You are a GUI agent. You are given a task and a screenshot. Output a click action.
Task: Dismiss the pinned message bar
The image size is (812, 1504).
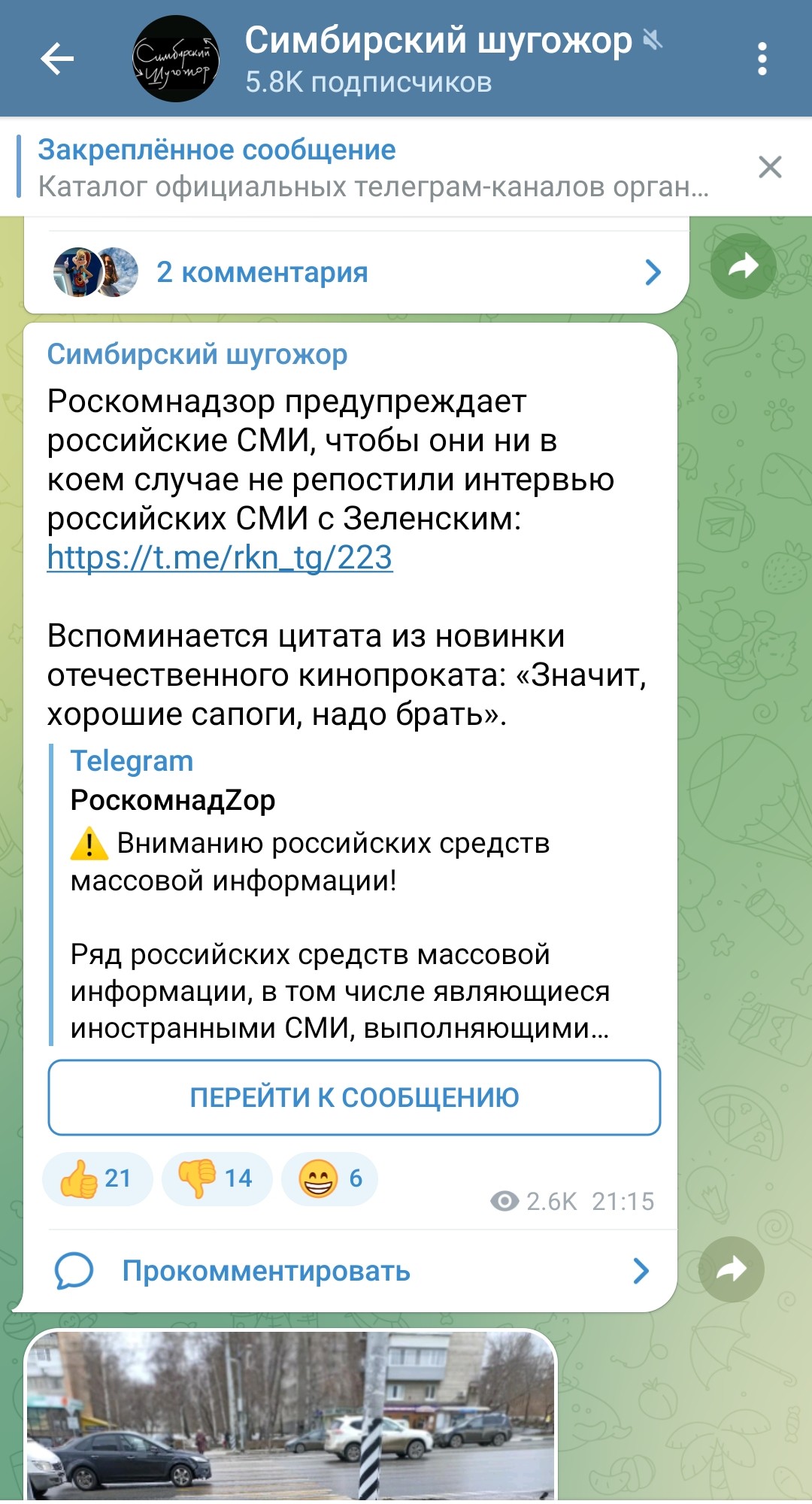coord(770,167)
